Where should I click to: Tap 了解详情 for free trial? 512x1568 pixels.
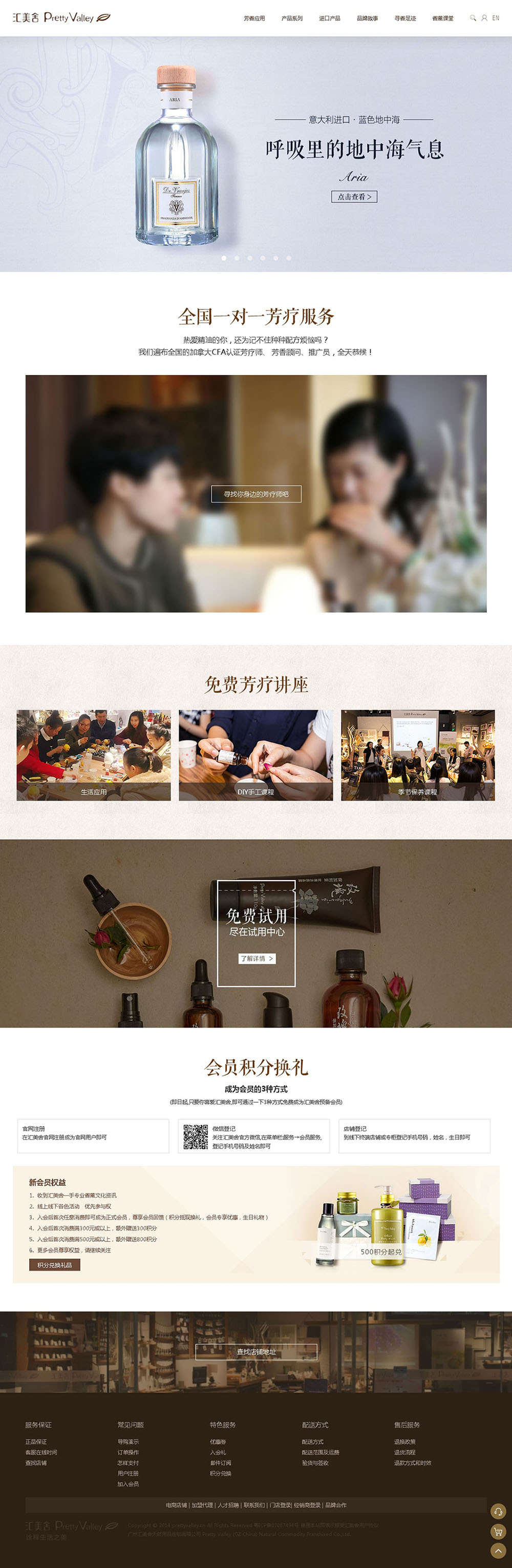click(x=257, y=958)
